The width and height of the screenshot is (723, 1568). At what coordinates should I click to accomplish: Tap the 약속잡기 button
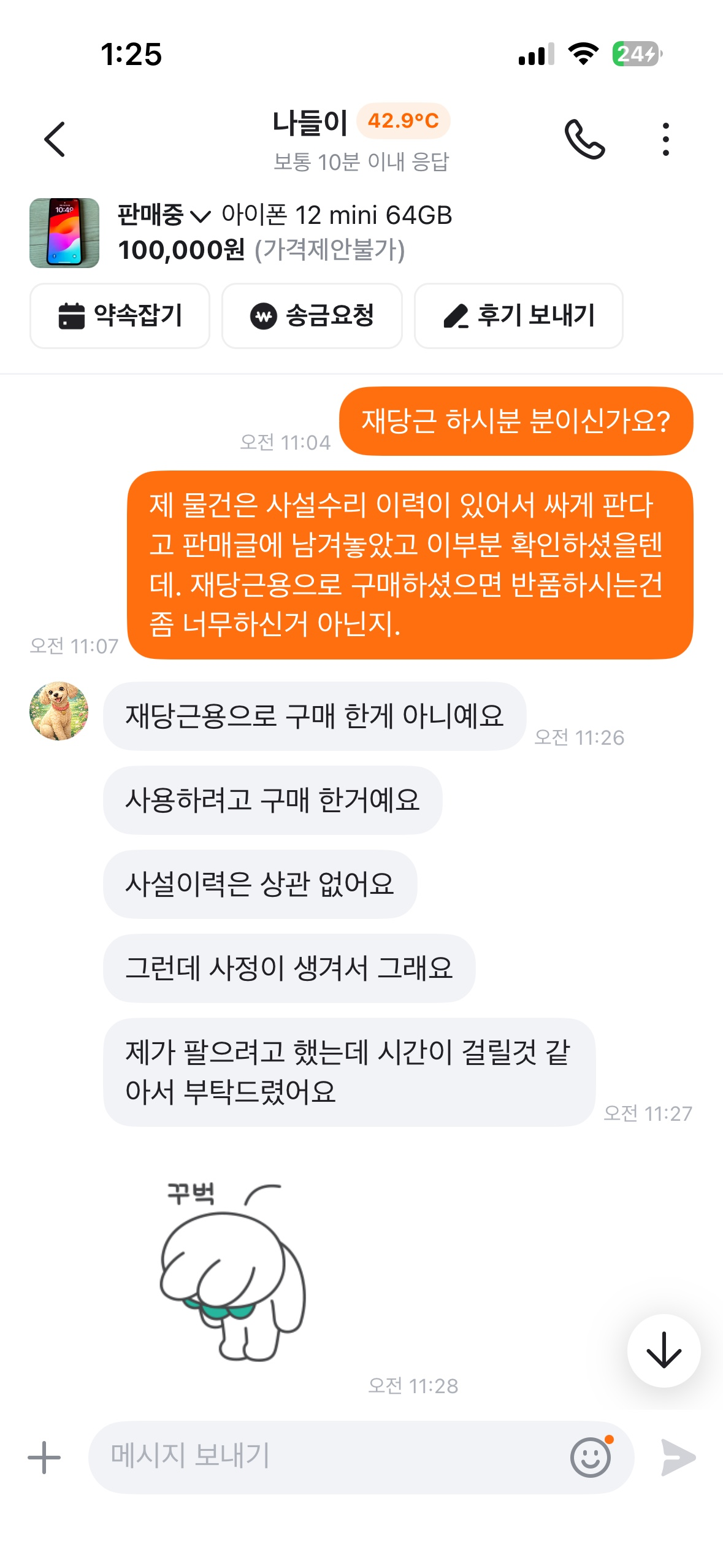click(120, 316)
